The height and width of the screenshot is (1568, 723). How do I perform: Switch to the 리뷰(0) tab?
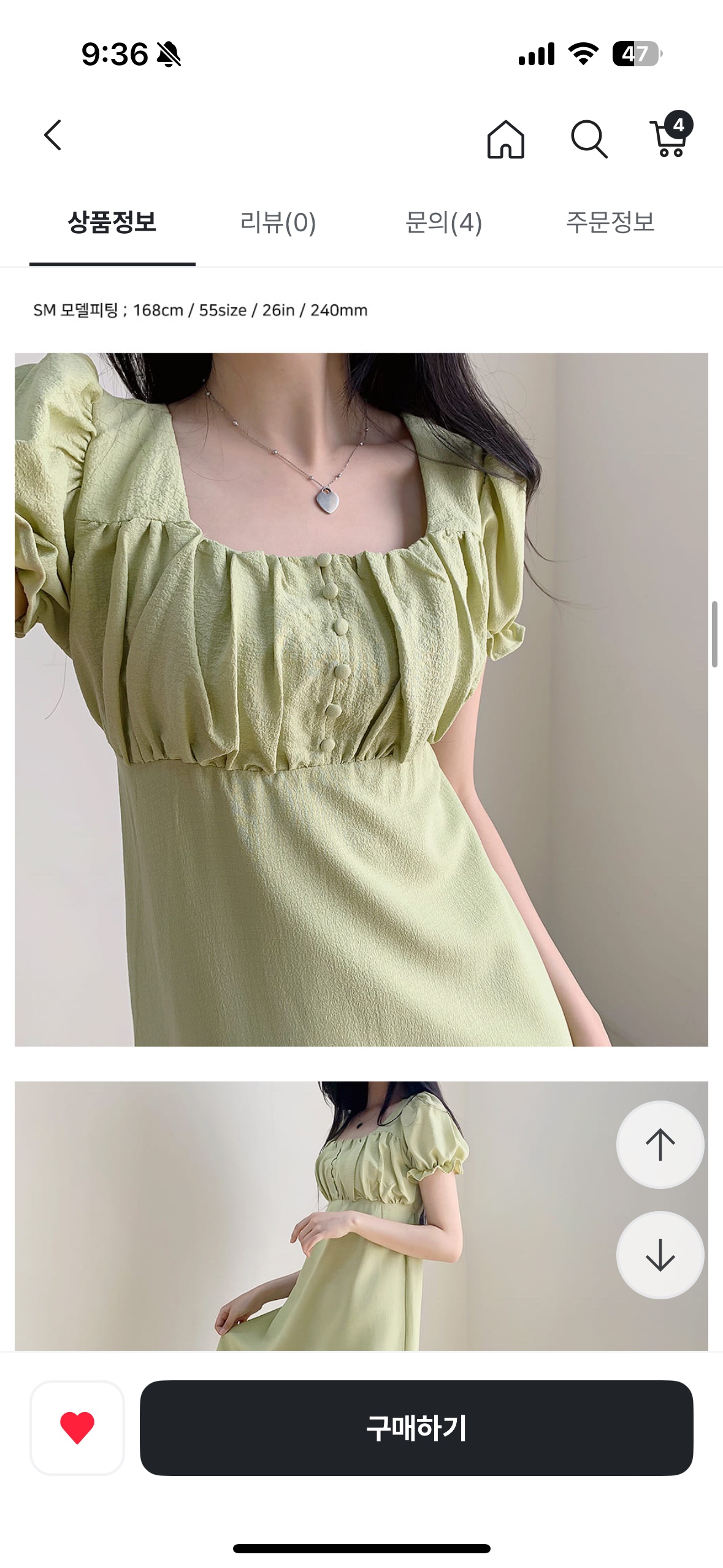(278, 223)
